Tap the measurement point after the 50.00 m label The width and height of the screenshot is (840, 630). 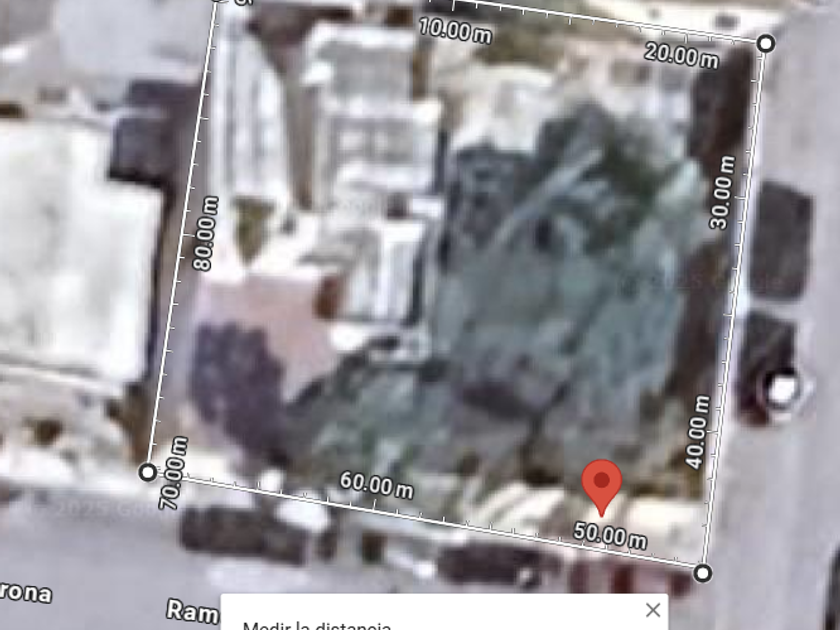[x=703, y=573]
